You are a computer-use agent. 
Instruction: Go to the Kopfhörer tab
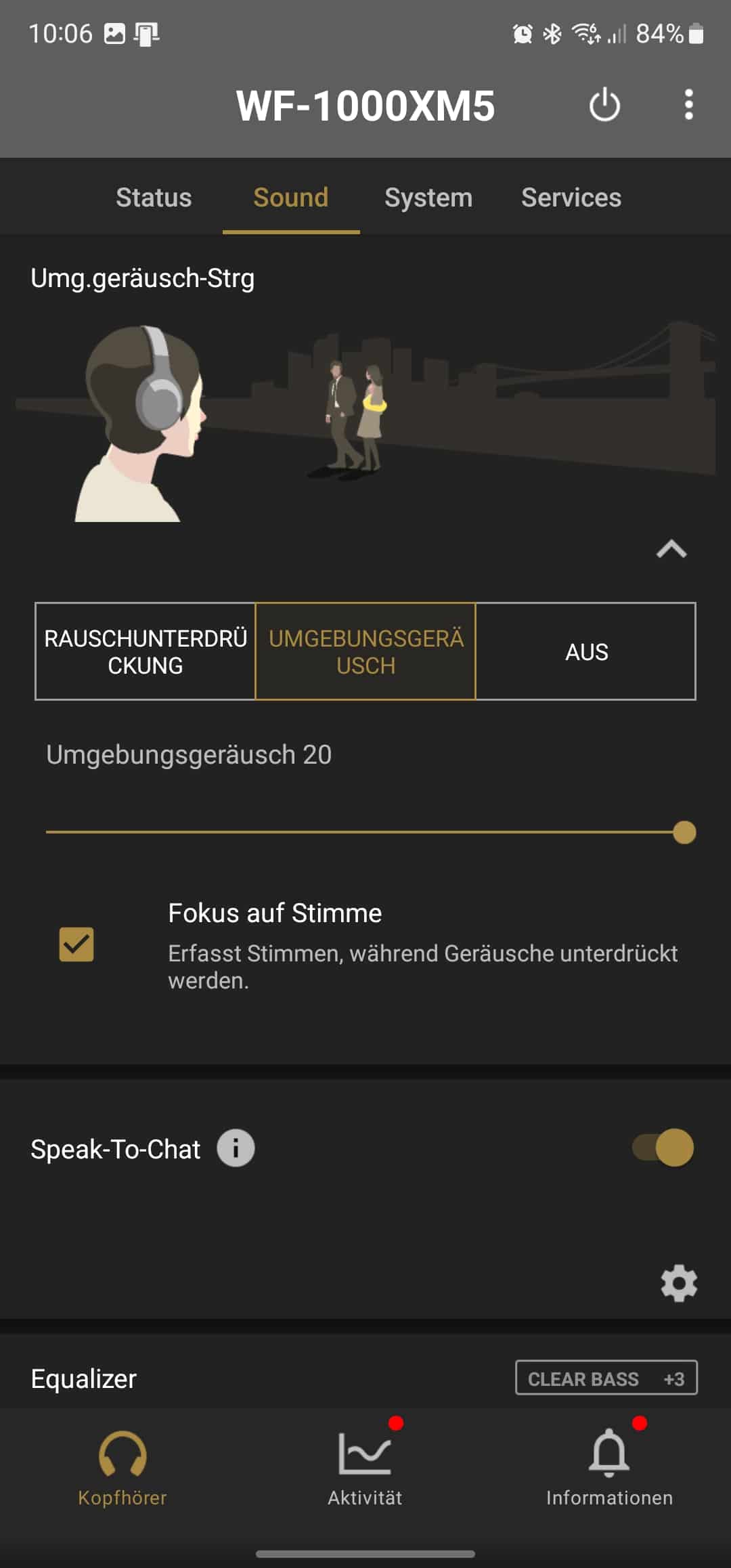click(x=123, y=1466)
